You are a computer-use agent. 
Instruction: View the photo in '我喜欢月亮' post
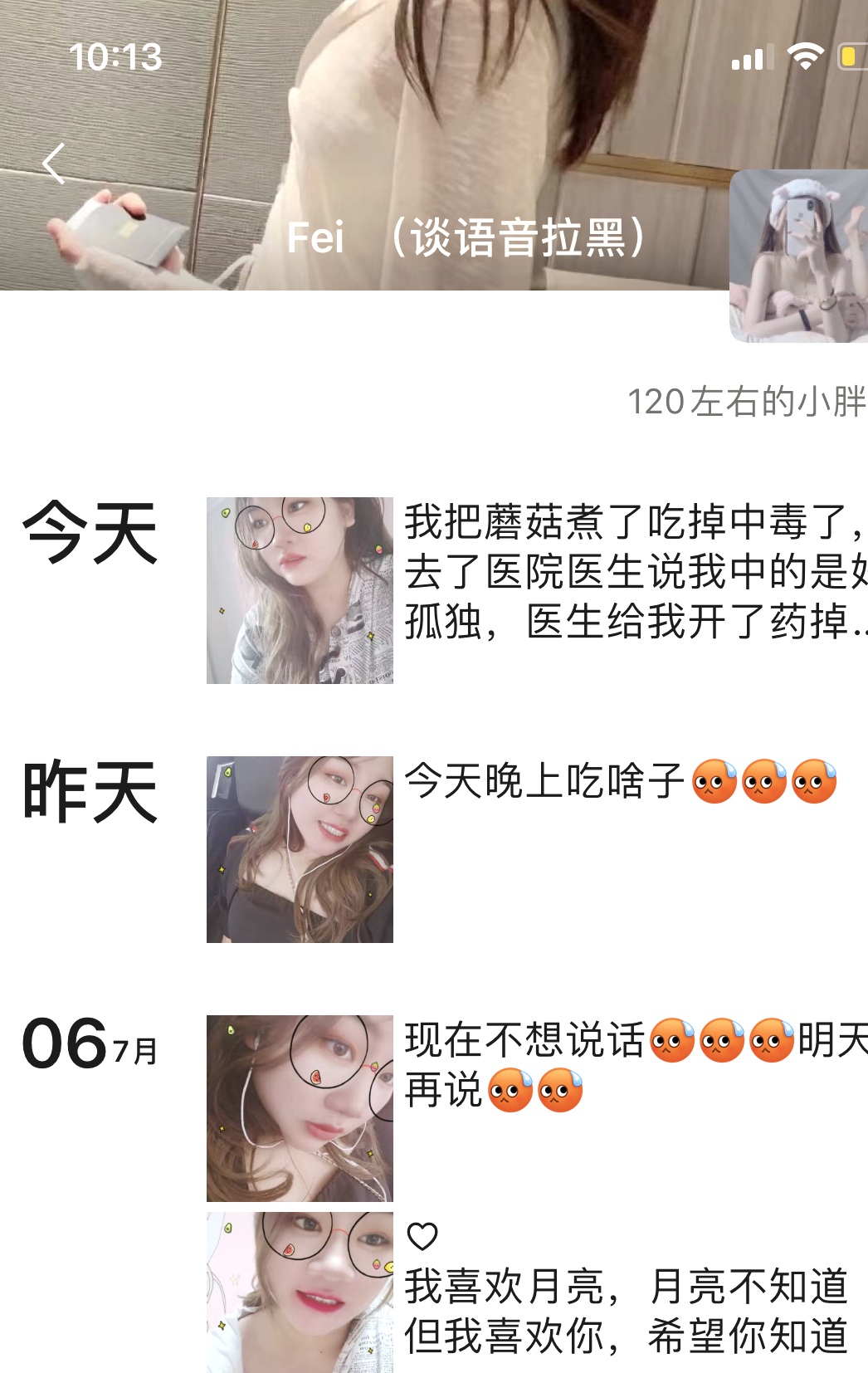pos(300,1292)
